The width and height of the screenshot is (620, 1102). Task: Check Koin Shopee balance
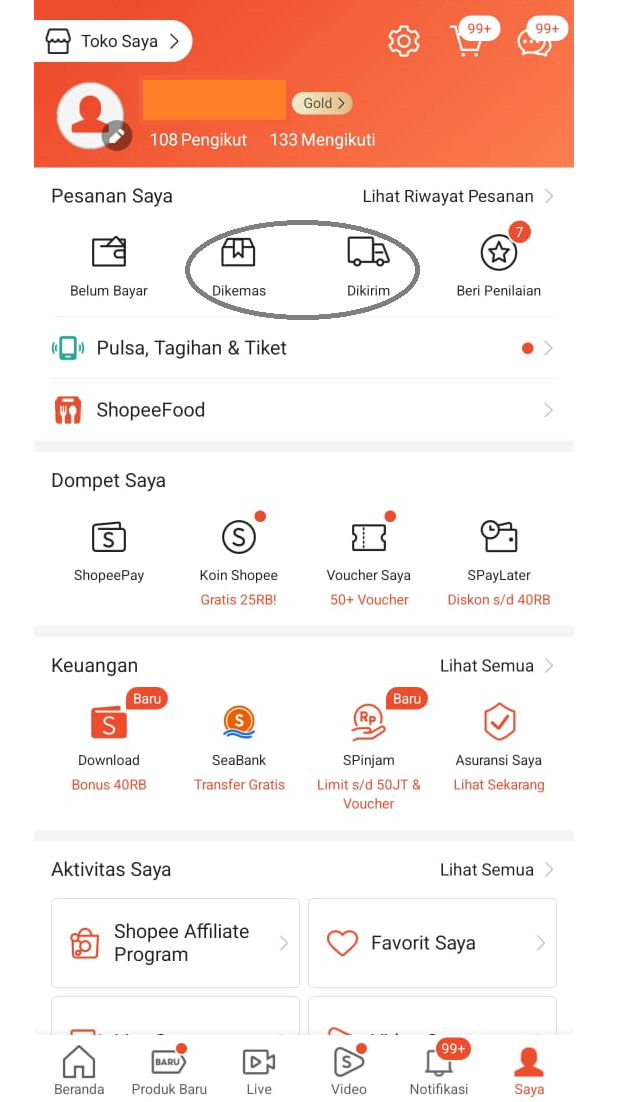(238, 550)
